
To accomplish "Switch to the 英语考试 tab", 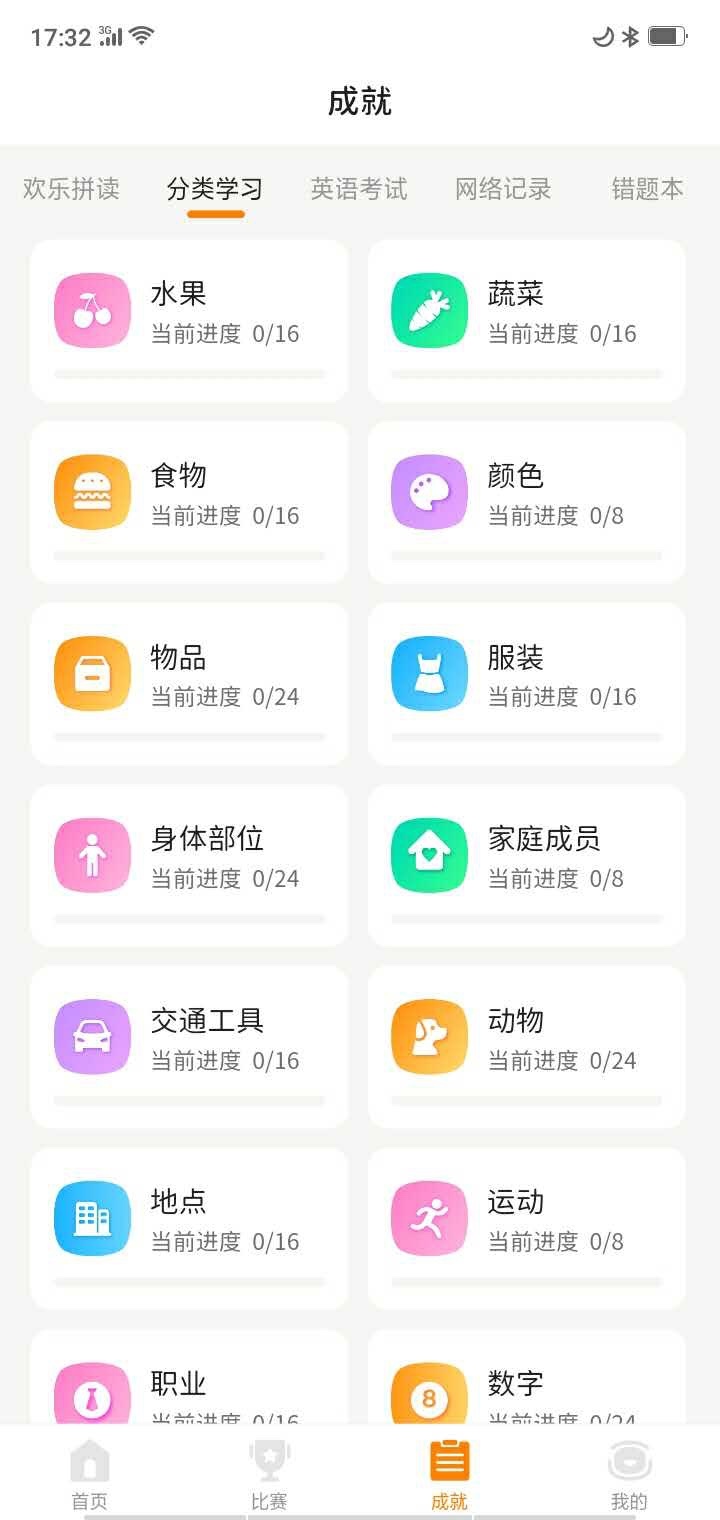I will [358, 189].
